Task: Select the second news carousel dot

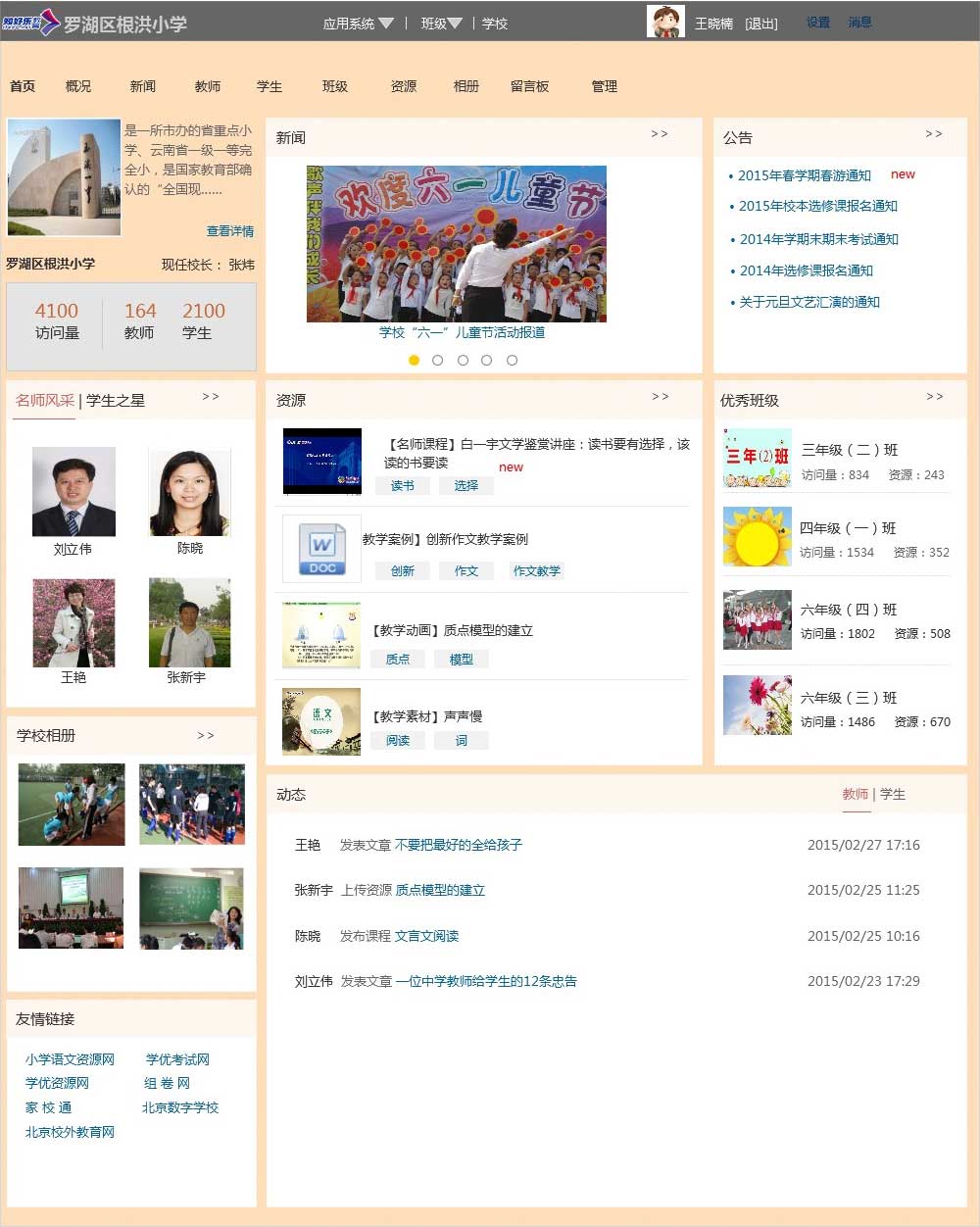Action: click(x=437, y=361)
